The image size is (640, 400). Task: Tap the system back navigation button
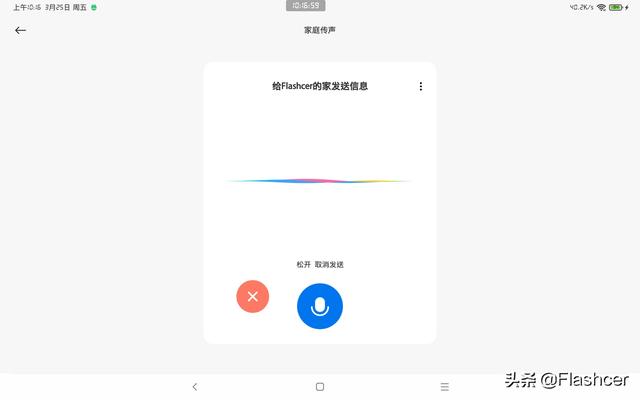[x=195, y=387]
